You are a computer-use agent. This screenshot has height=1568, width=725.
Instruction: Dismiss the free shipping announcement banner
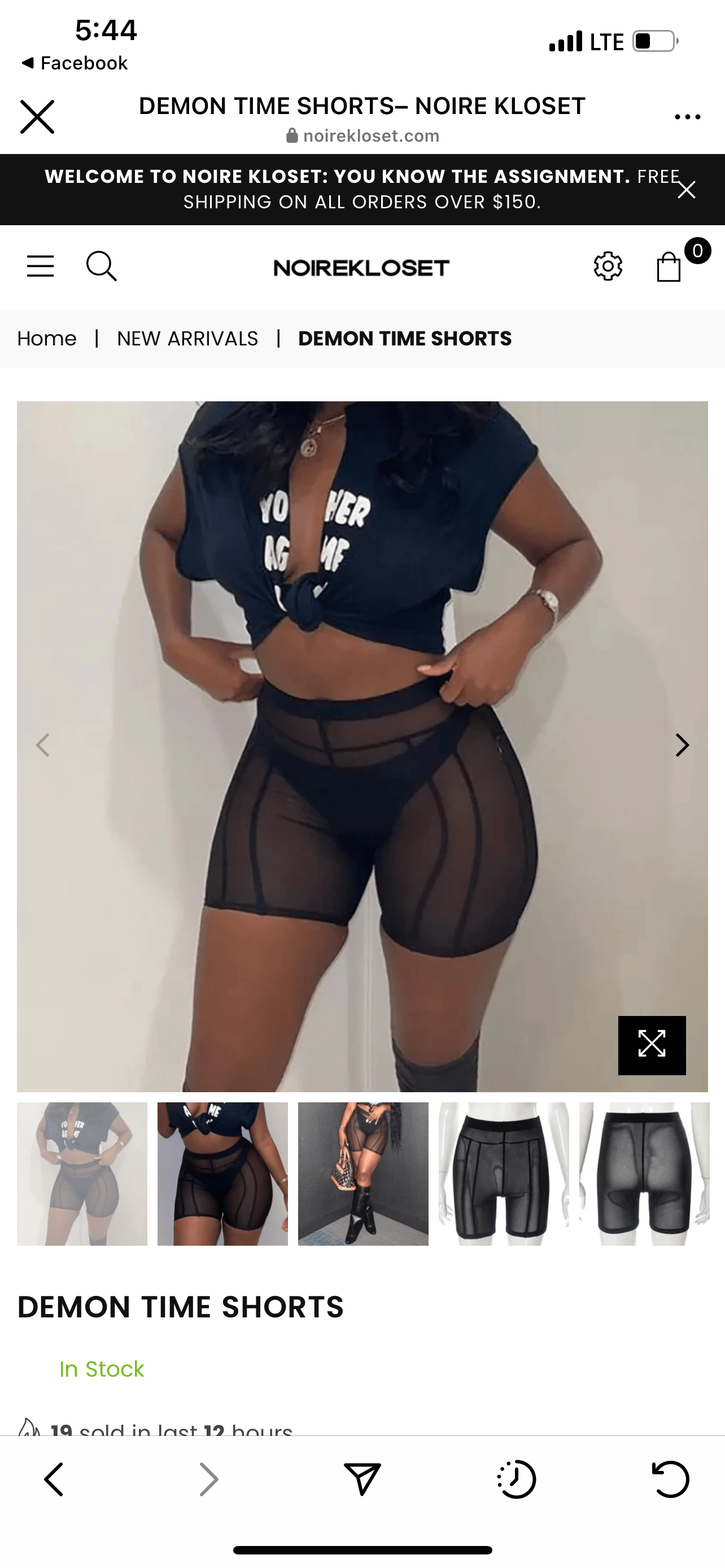pyautogui.click(x=687, y=190)
